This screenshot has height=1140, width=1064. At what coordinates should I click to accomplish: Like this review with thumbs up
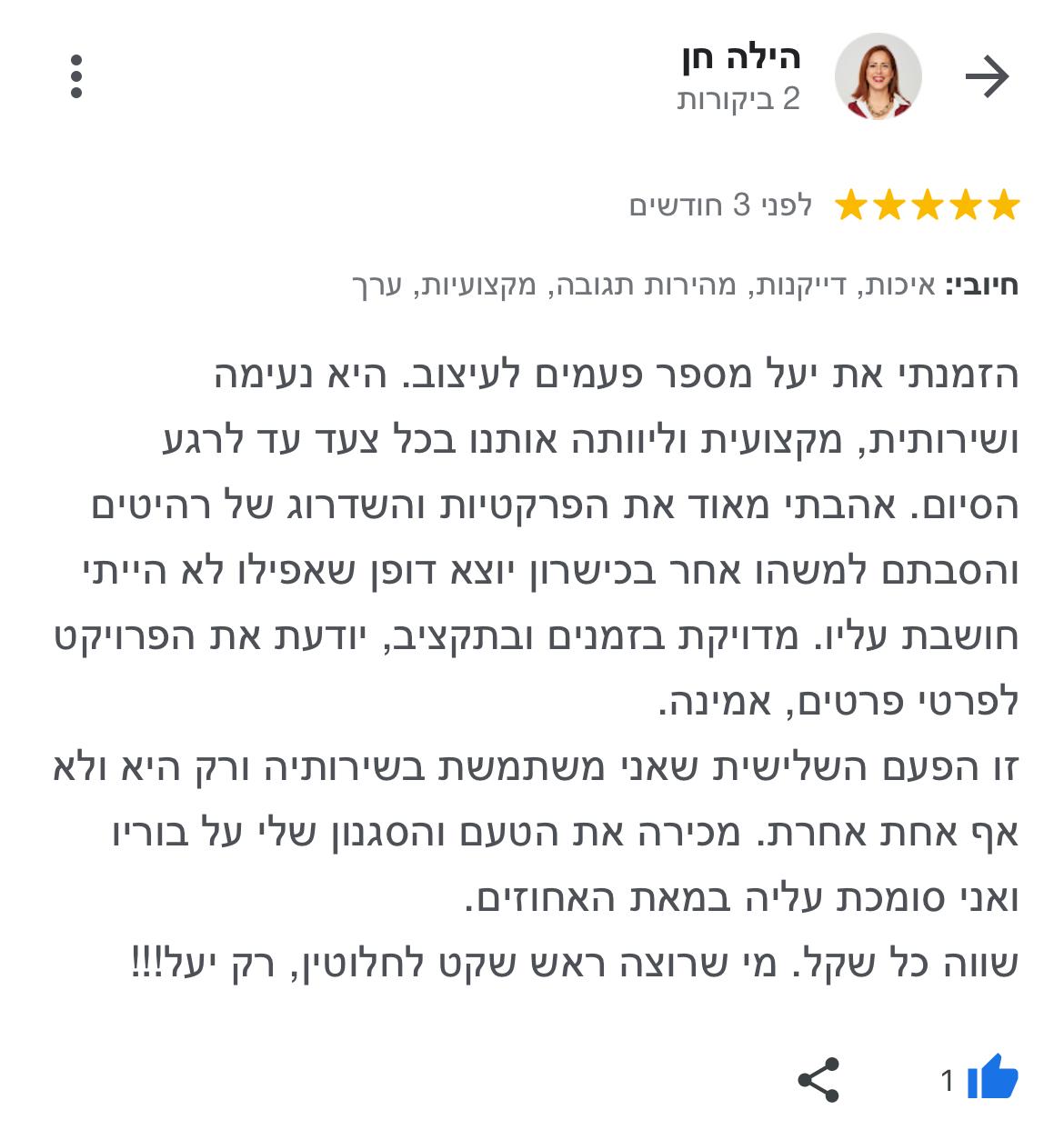tap(991, 1078)
